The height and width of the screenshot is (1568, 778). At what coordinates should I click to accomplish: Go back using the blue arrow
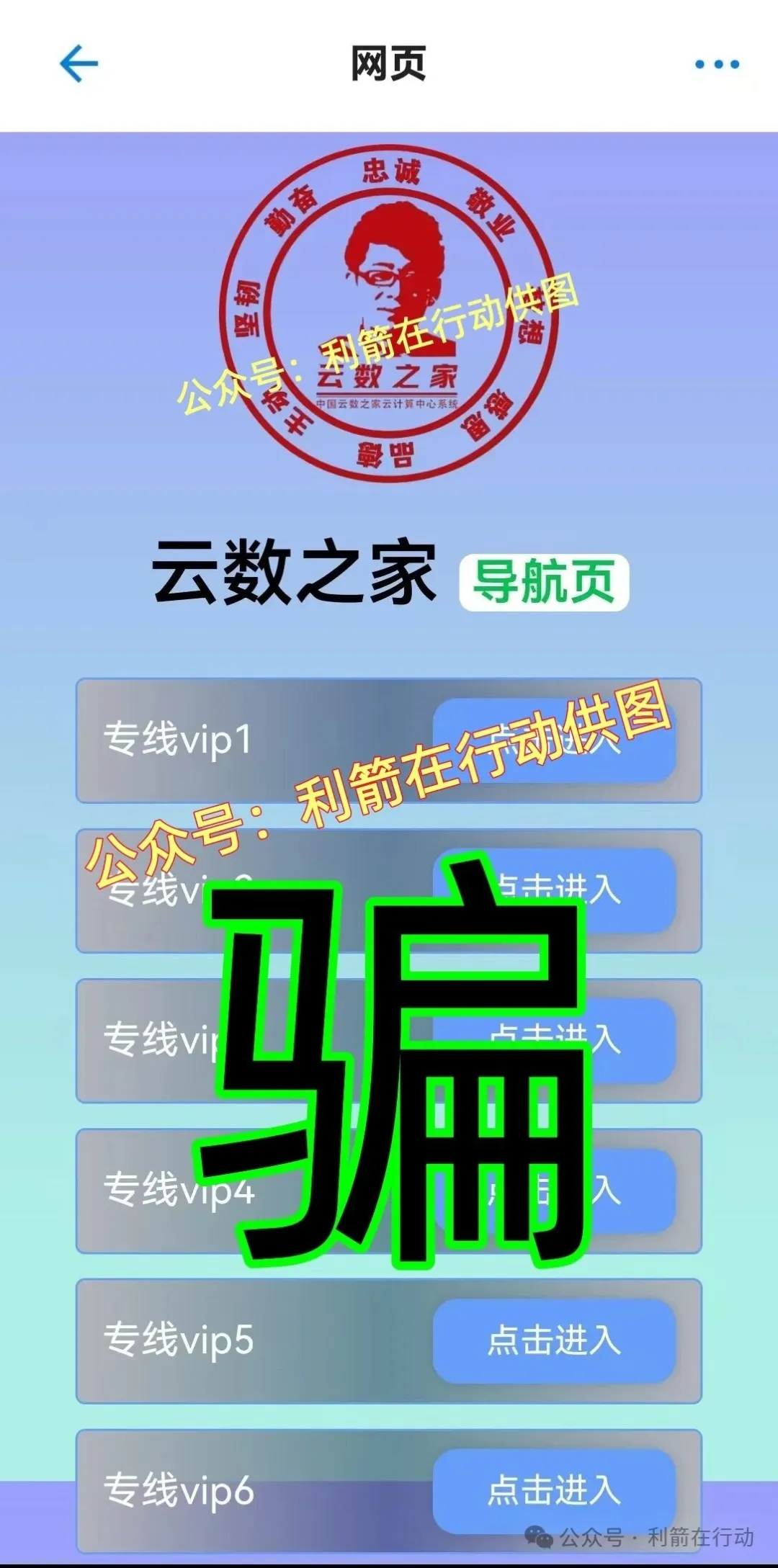click(79, 63)
